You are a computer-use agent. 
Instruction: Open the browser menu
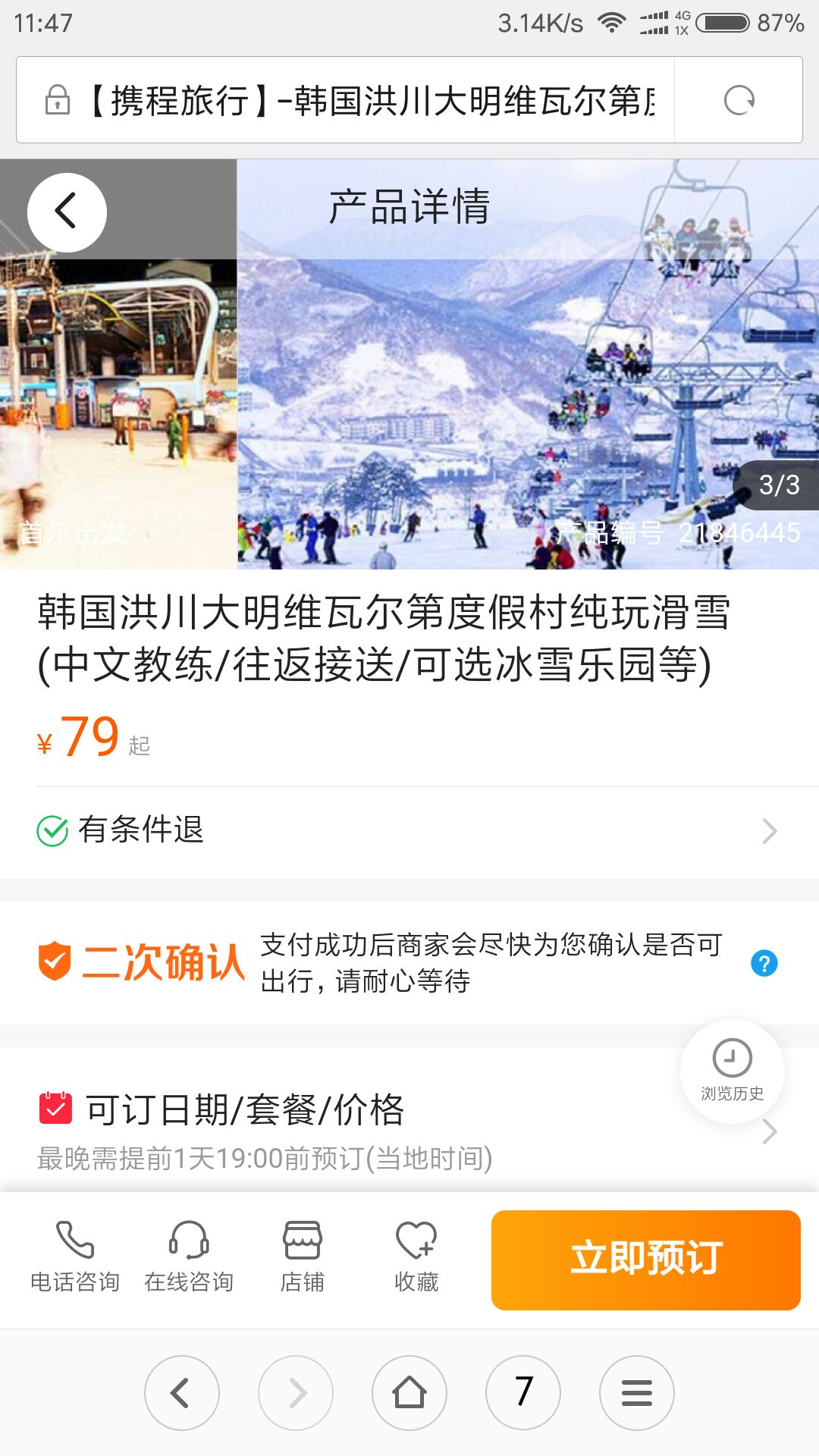coord(637,1393)
